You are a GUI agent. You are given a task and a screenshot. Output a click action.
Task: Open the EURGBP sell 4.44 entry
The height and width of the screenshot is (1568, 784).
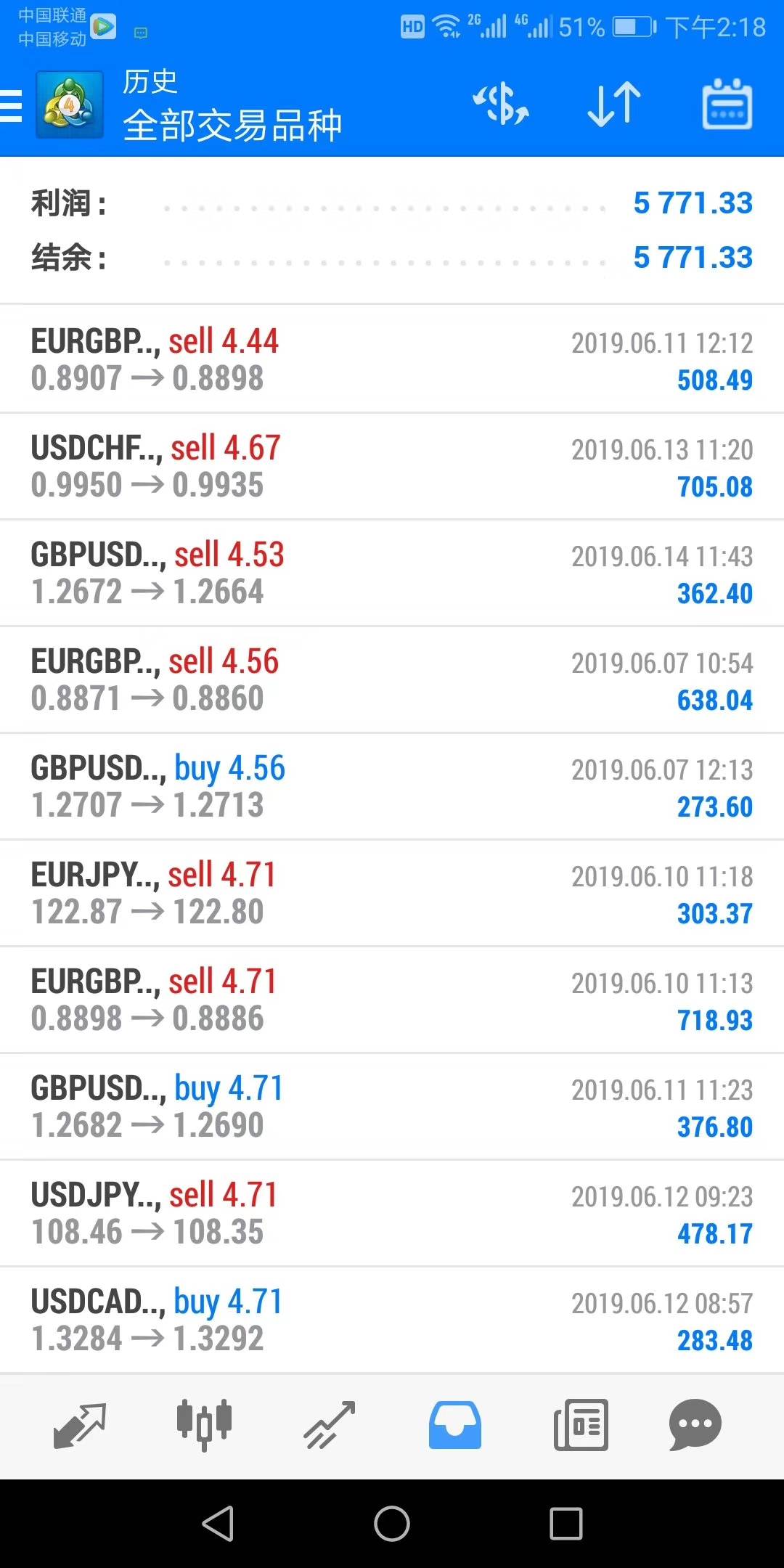click(392, 360)
